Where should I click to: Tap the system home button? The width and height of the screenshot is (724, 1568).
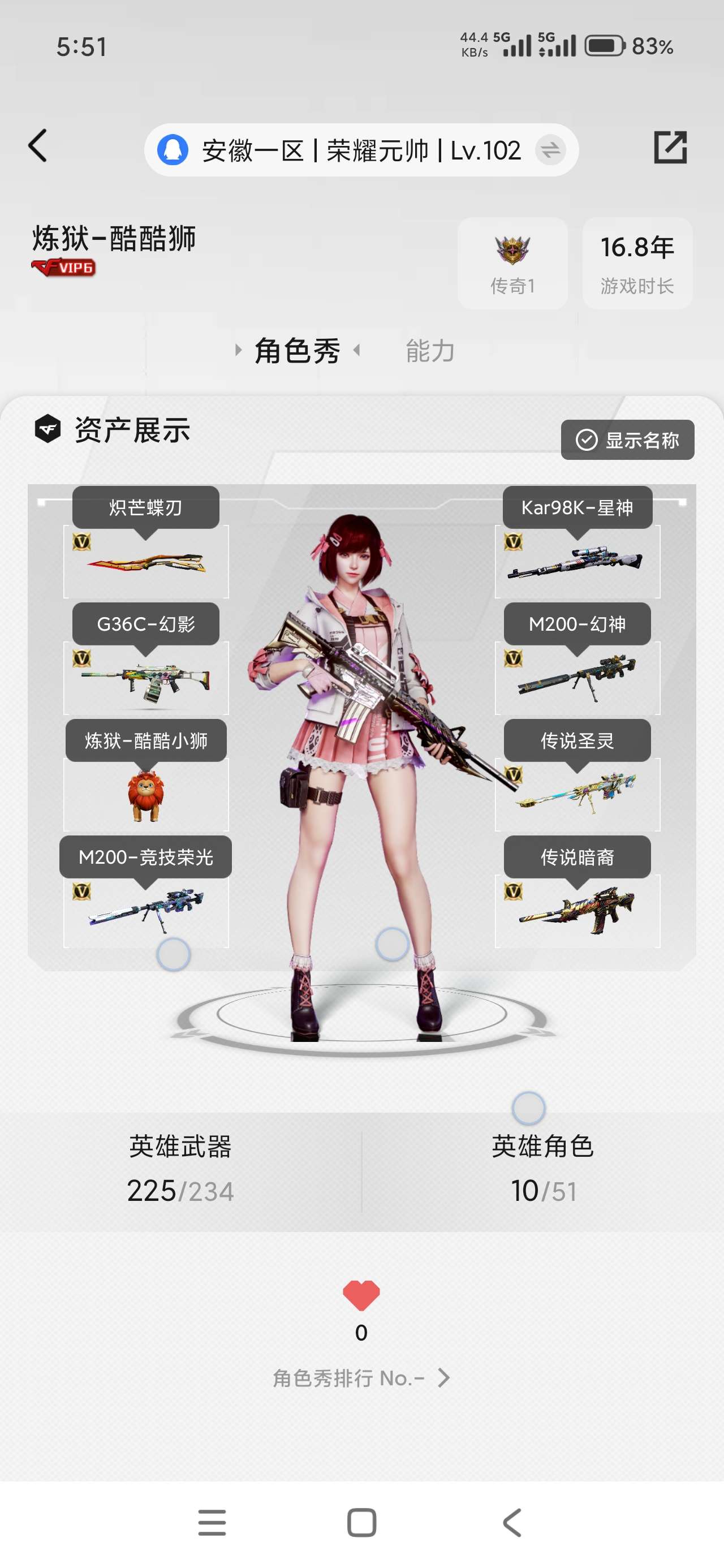361,1522
